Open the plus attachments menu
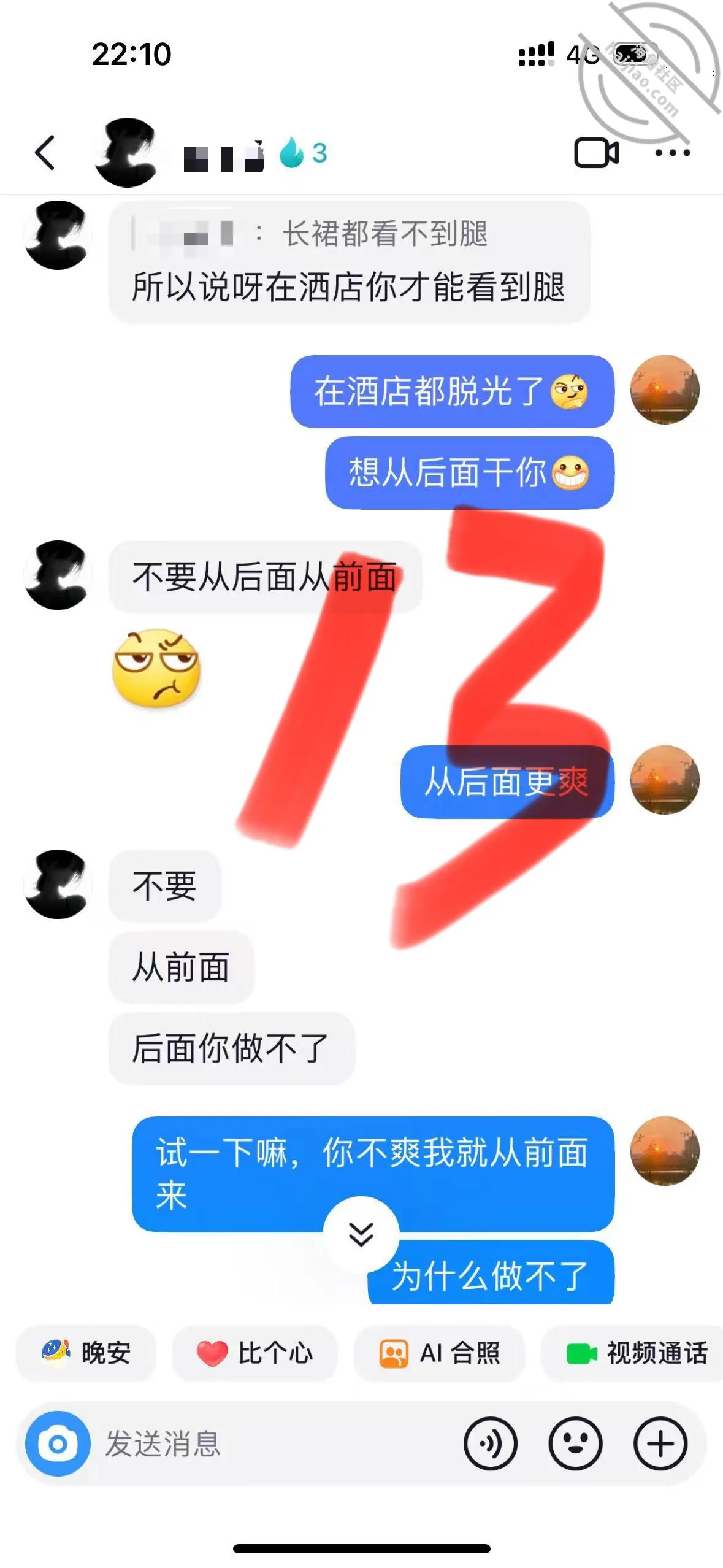Image resolution: width=723 pixels, height=1568 pixels. 660,1443
